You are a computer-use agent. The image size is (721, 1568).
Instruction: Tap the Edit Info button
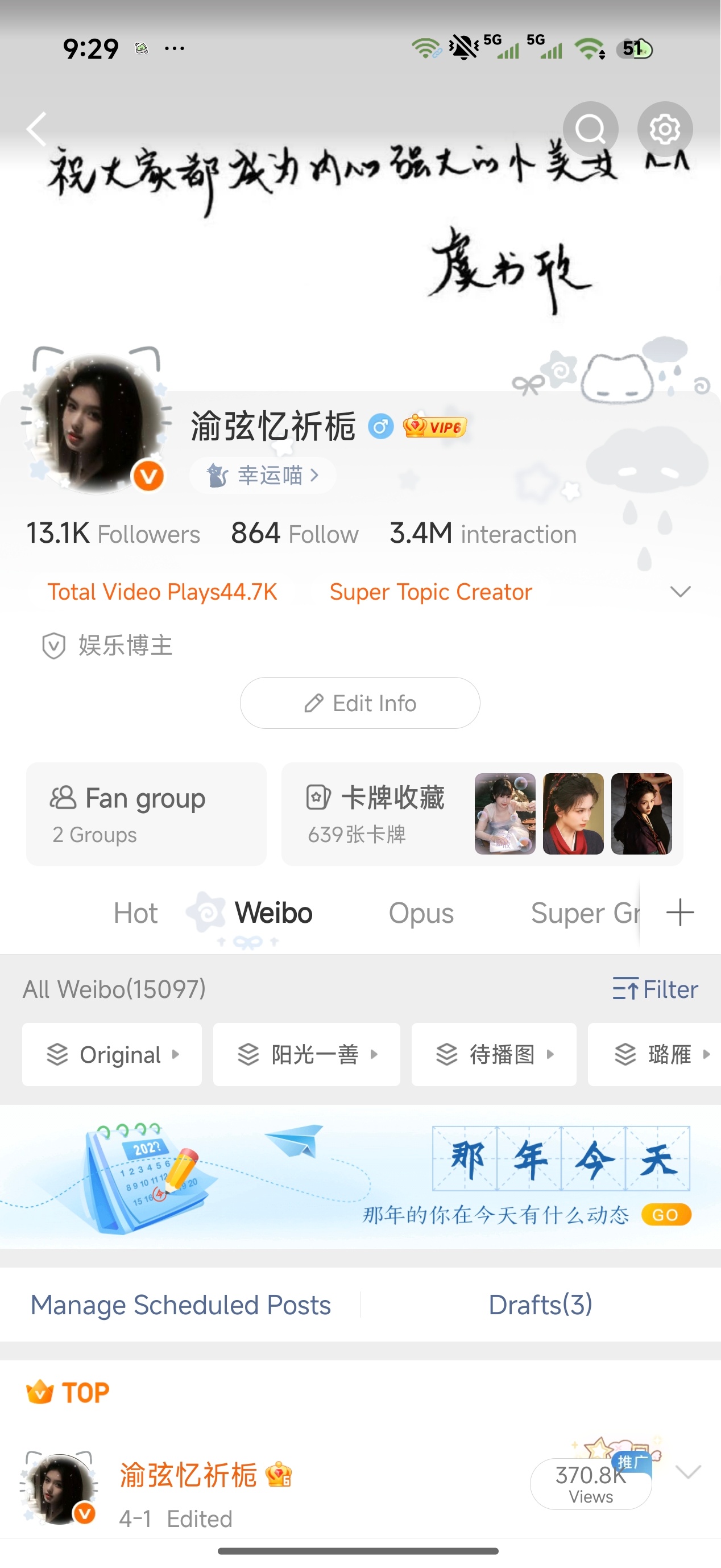tap(359, 703)
